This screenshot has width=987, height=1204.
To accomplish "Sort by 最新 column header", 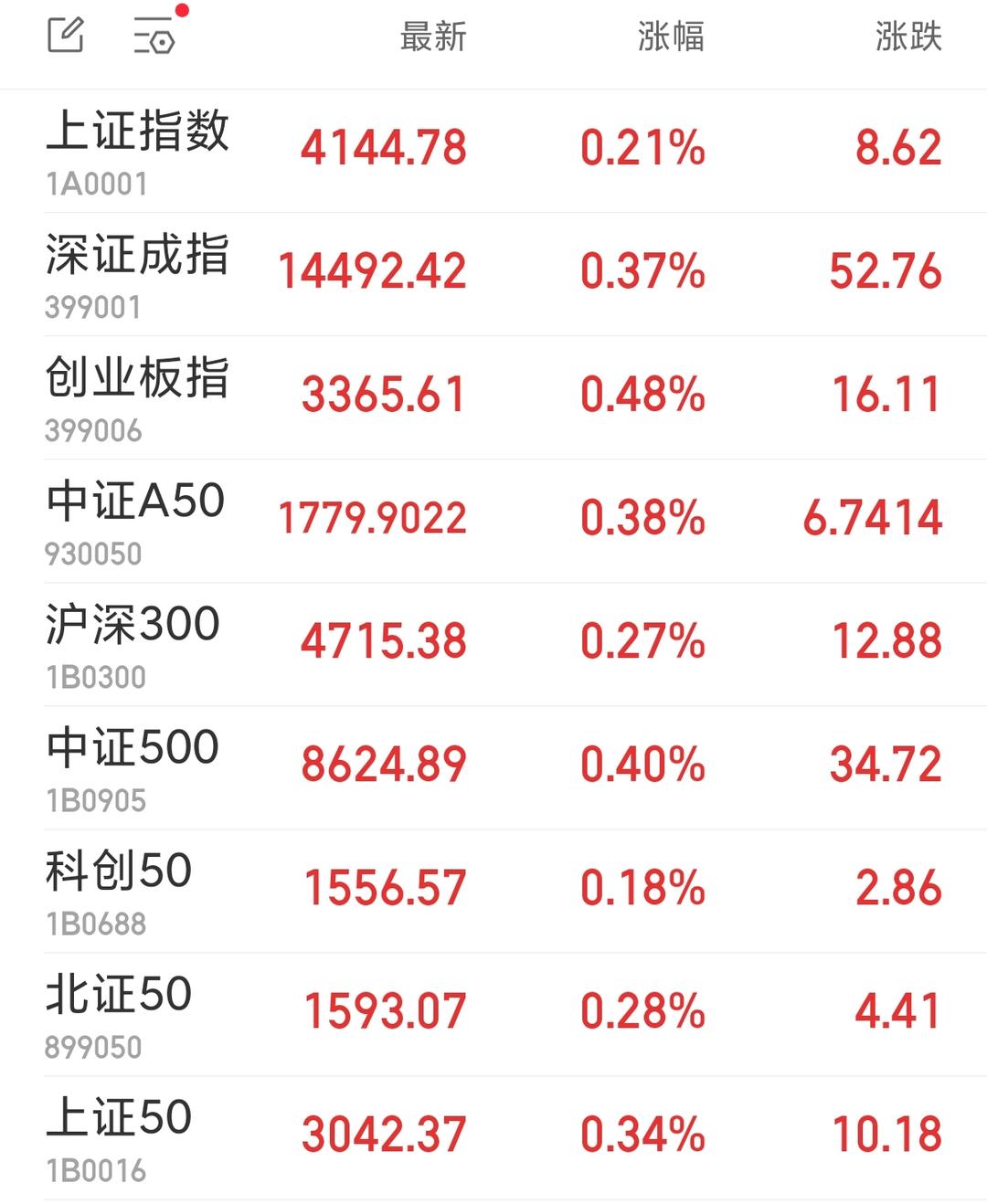I will click(x=433, y=37).
